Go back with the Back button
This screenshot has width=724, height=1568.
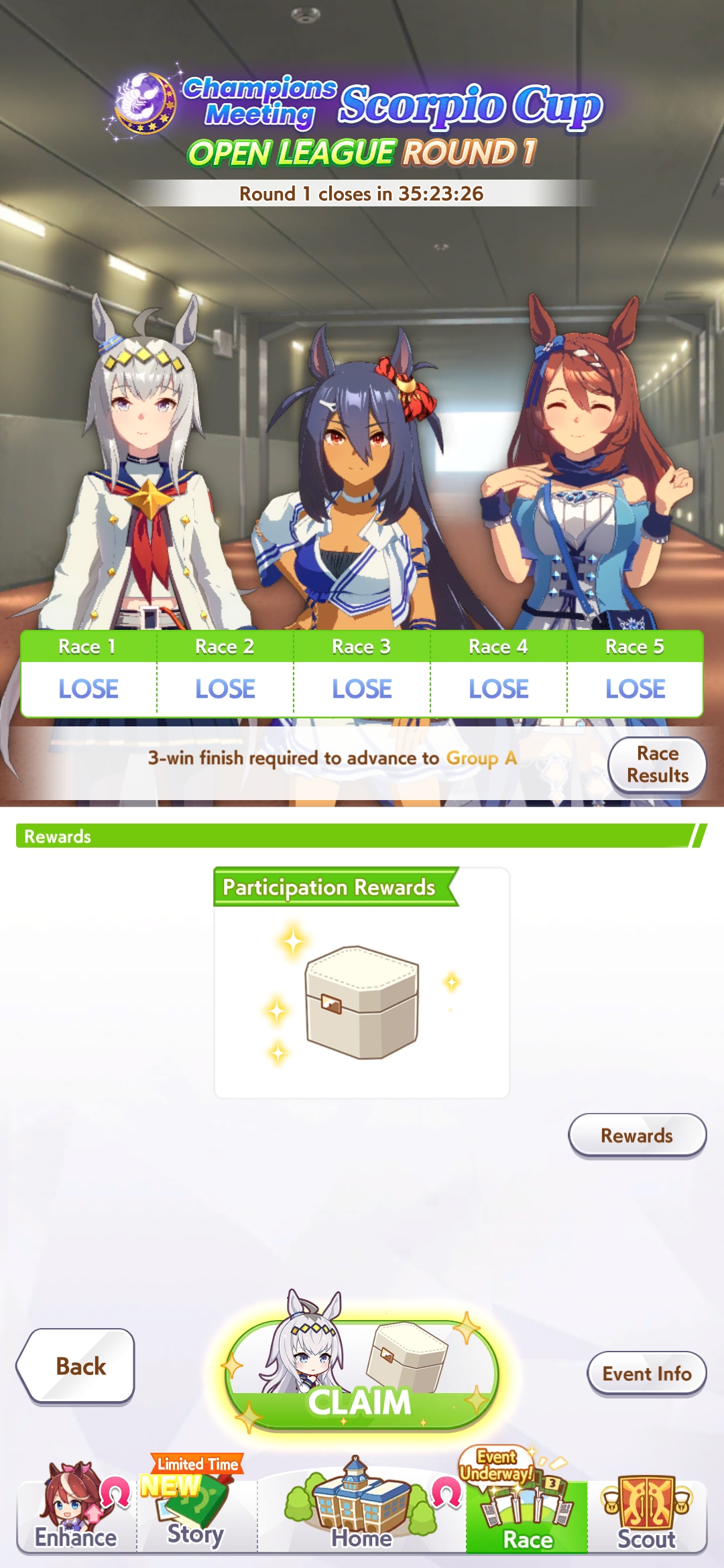pyautogui.click(x=76, y=1366)
